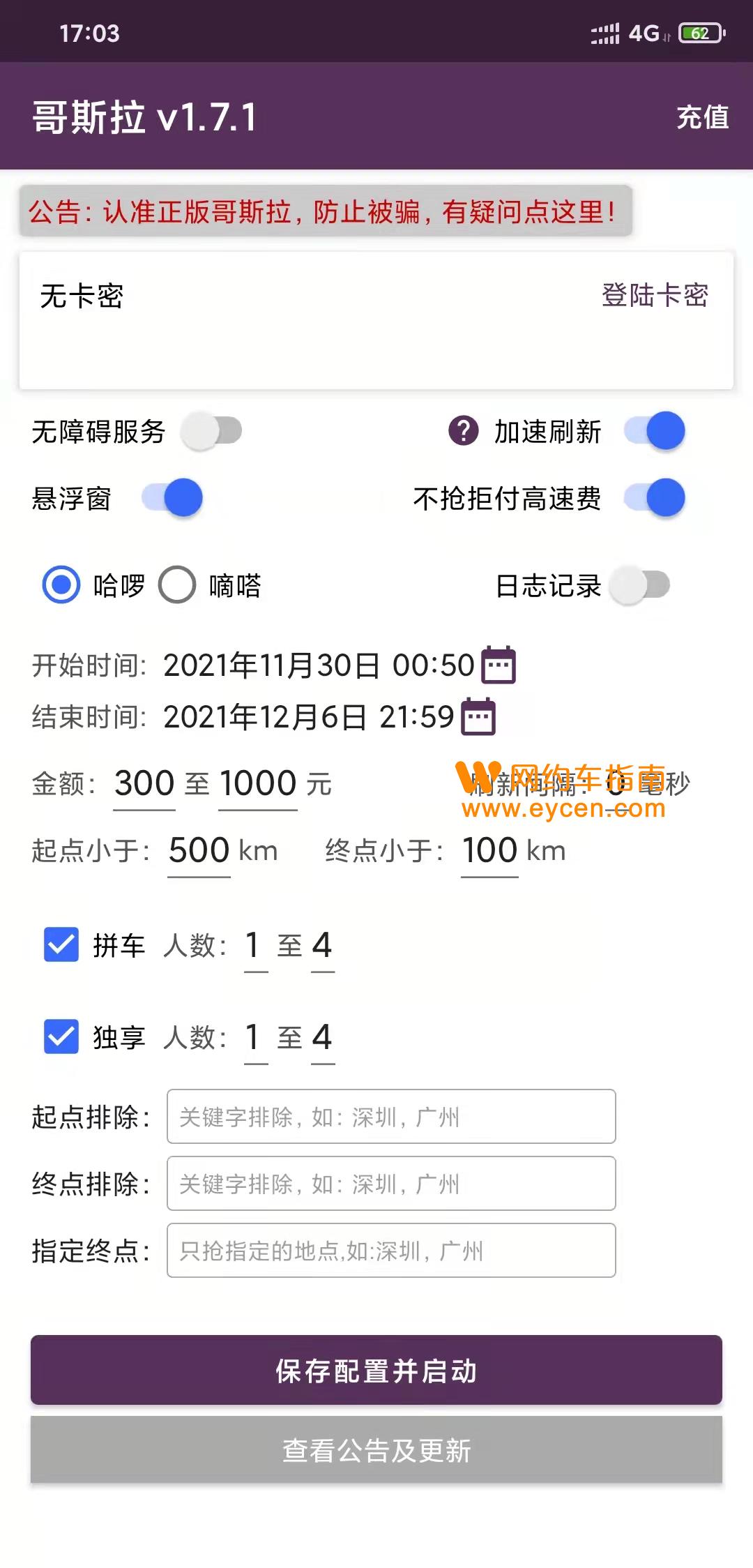Turn on the 日志记录 log switch
The image size is (753, 1568).
pyautogui.click(x=640, y=585)
